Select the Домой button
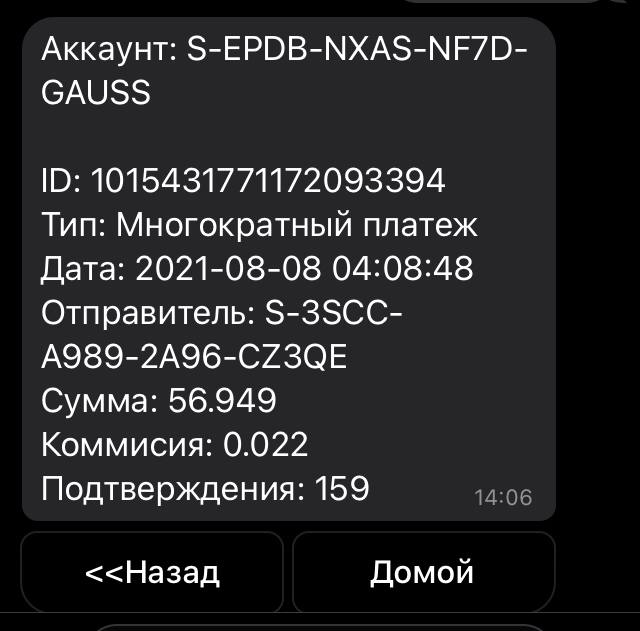Screen dimensions: 640x631 pyautogui.click(x=422, y=572)
